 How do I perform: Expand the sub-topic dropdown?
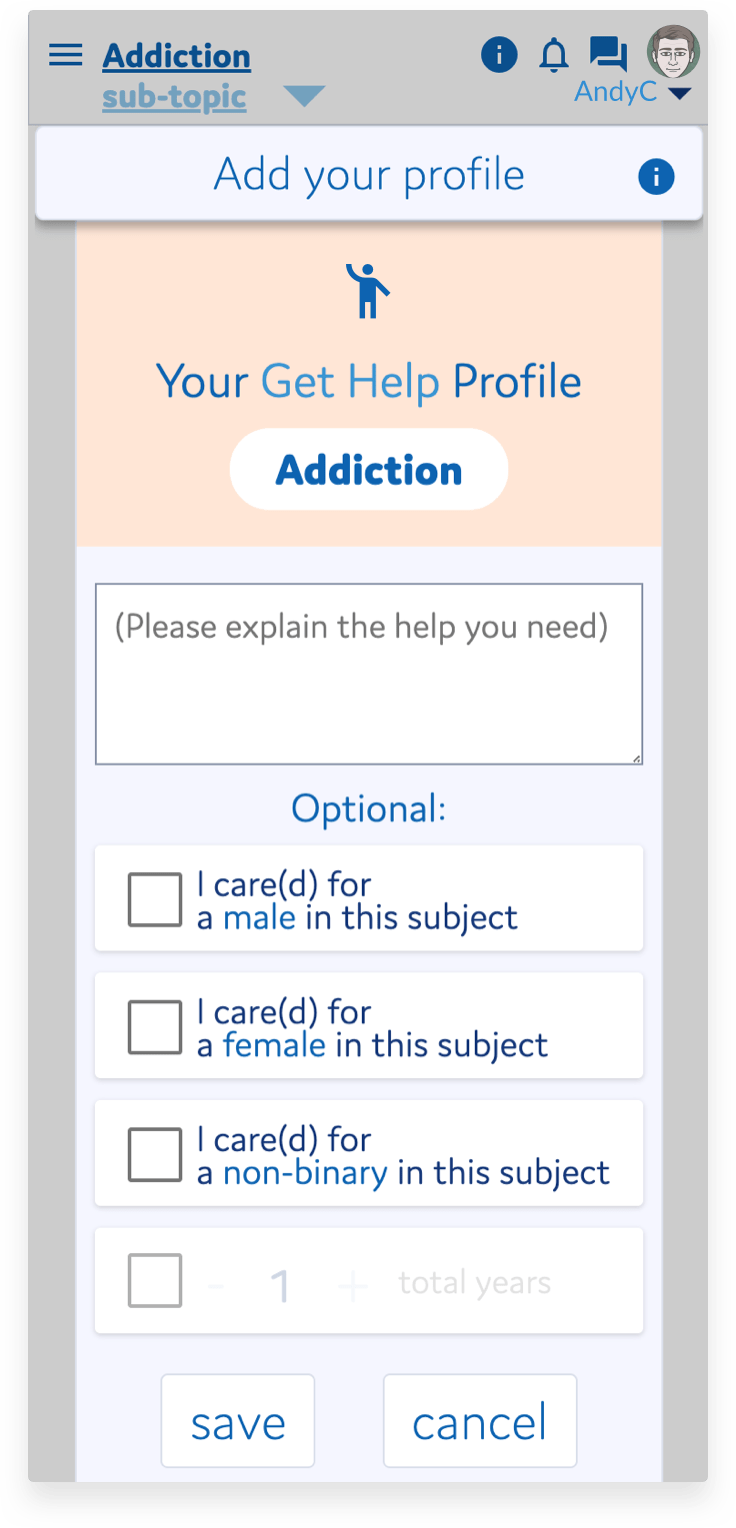(304, 96)
